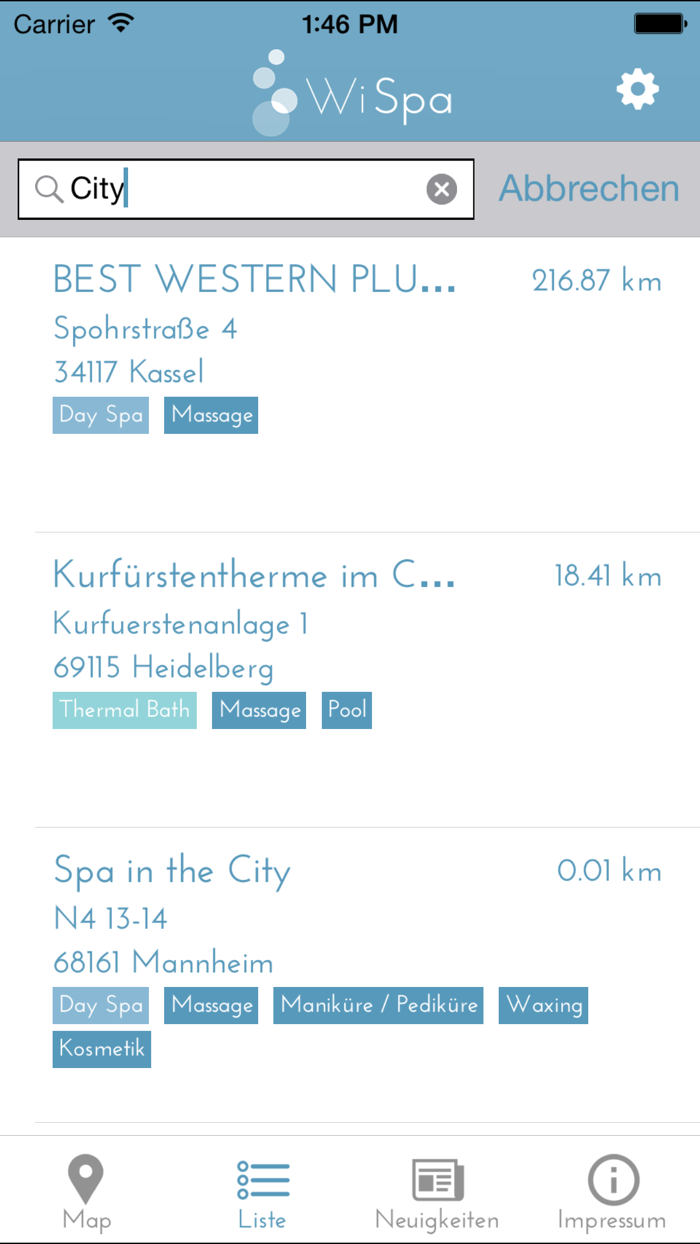700x1244 pixels.
Task: Select the Liste tab
Action: click(263, 1192)
